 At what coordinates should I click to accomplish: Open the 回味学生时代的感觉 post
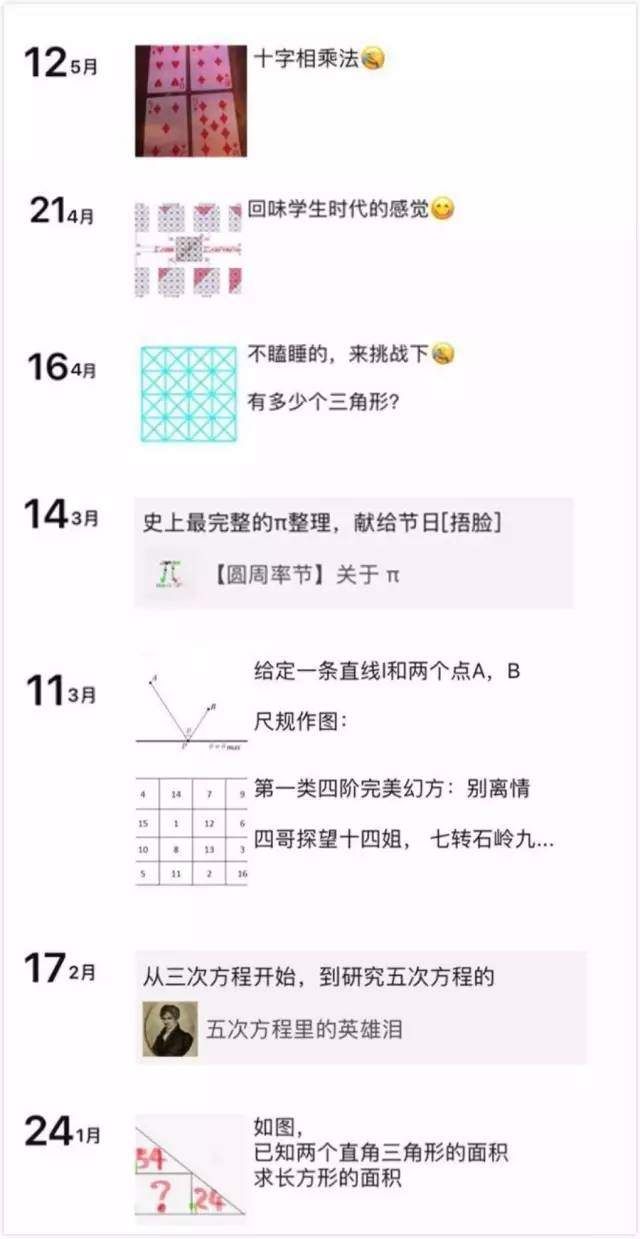[190, 248]
